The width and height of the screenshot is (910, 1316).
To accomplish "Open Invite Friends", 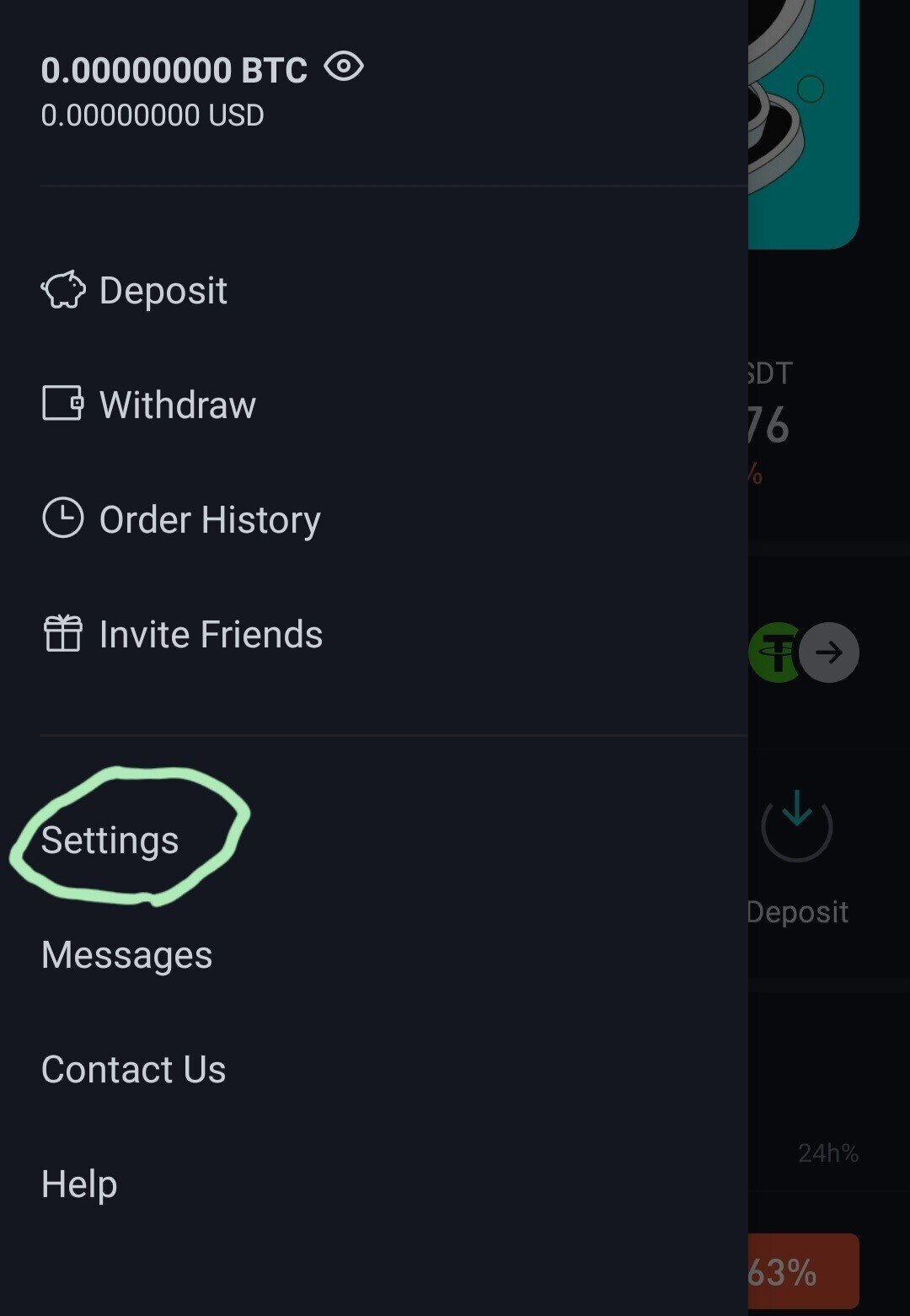I will click(x=183, y=634).
